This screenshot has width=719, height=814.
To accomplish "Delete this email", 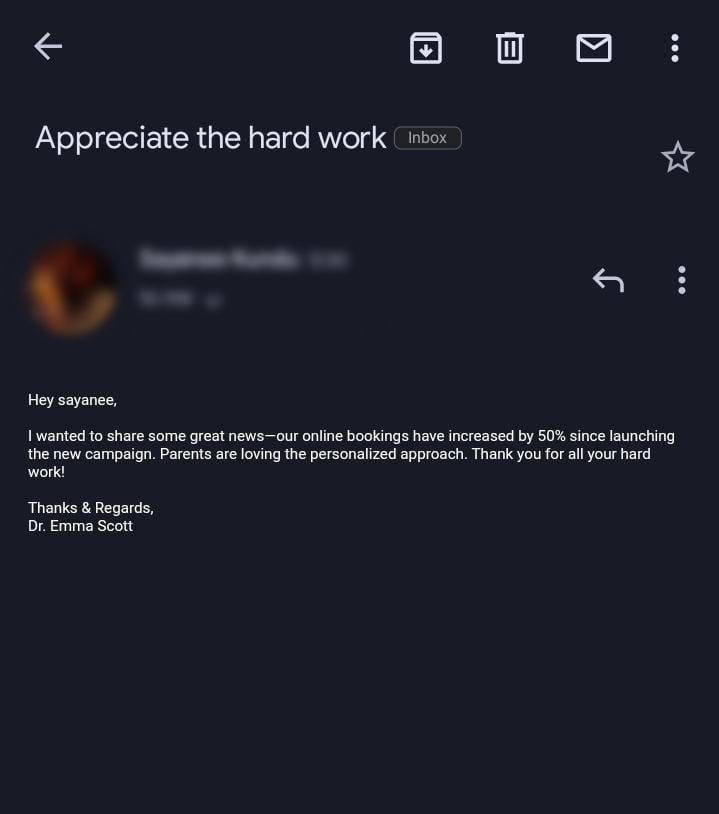I will click(510, 47).
